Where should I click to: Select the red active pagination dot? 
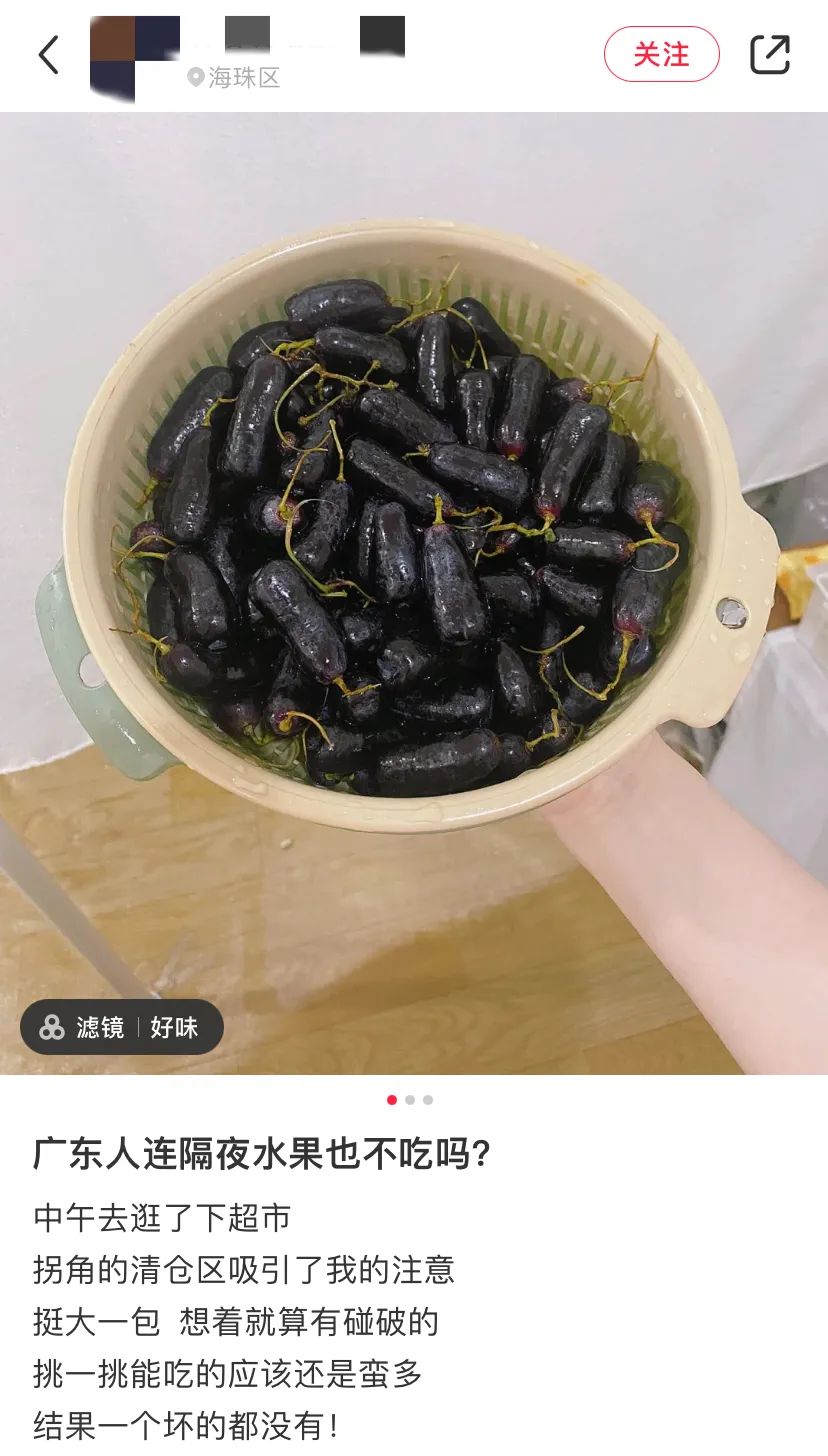click(391, 1100)
